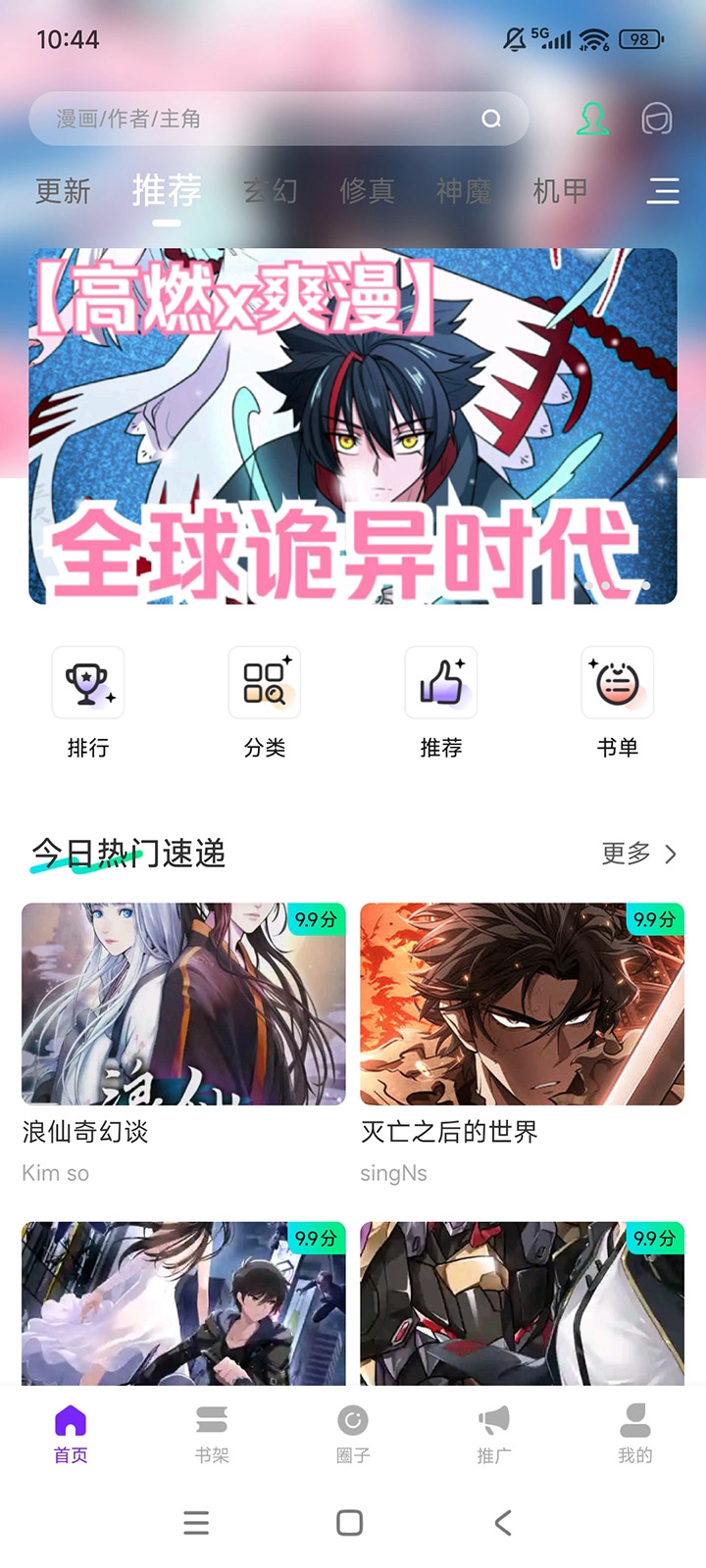Viewport: 706px width, 1568px height.
Task: Tap the search magnifier icon
Action: (x=491, y=119)
